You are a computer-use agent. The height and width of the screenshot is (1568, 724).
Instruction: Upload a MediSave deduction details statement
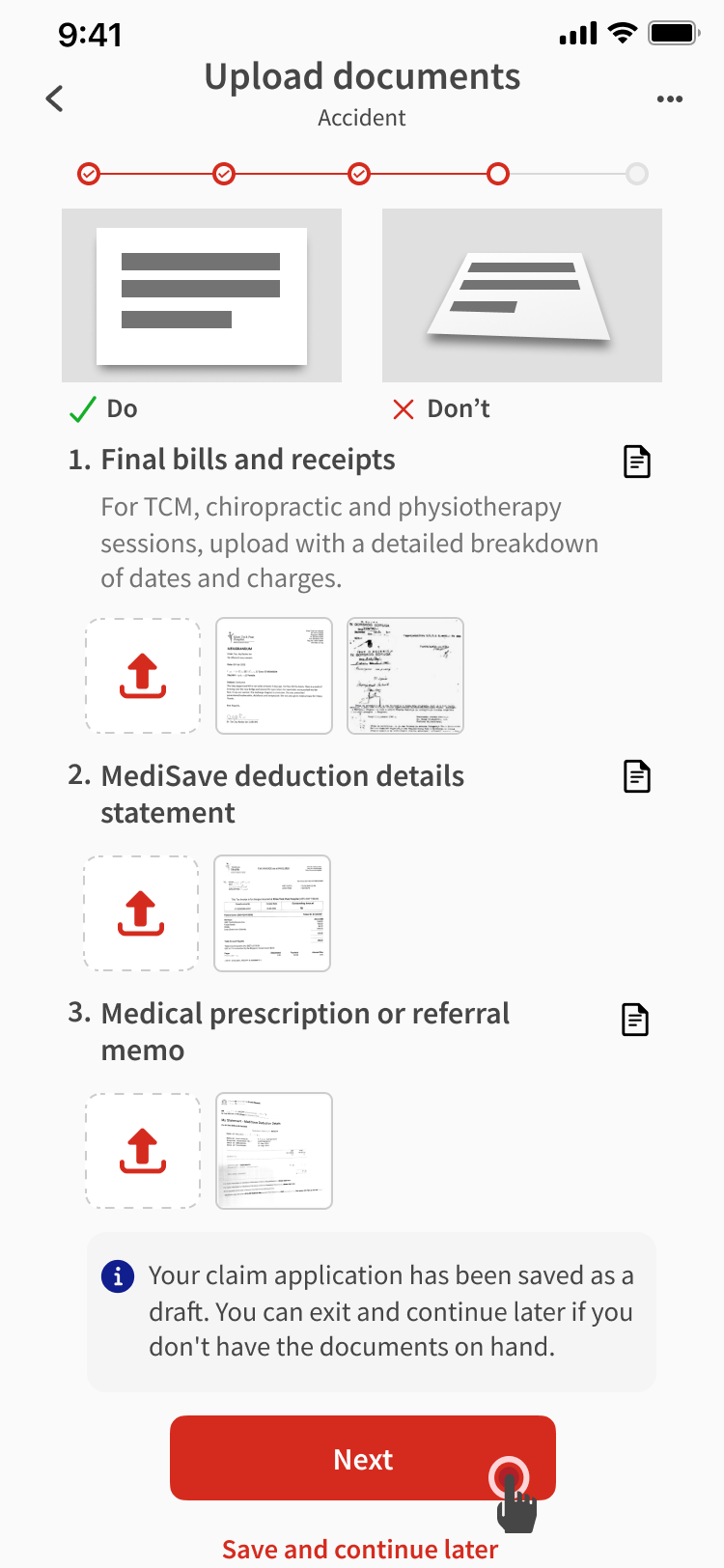(141, 913)
